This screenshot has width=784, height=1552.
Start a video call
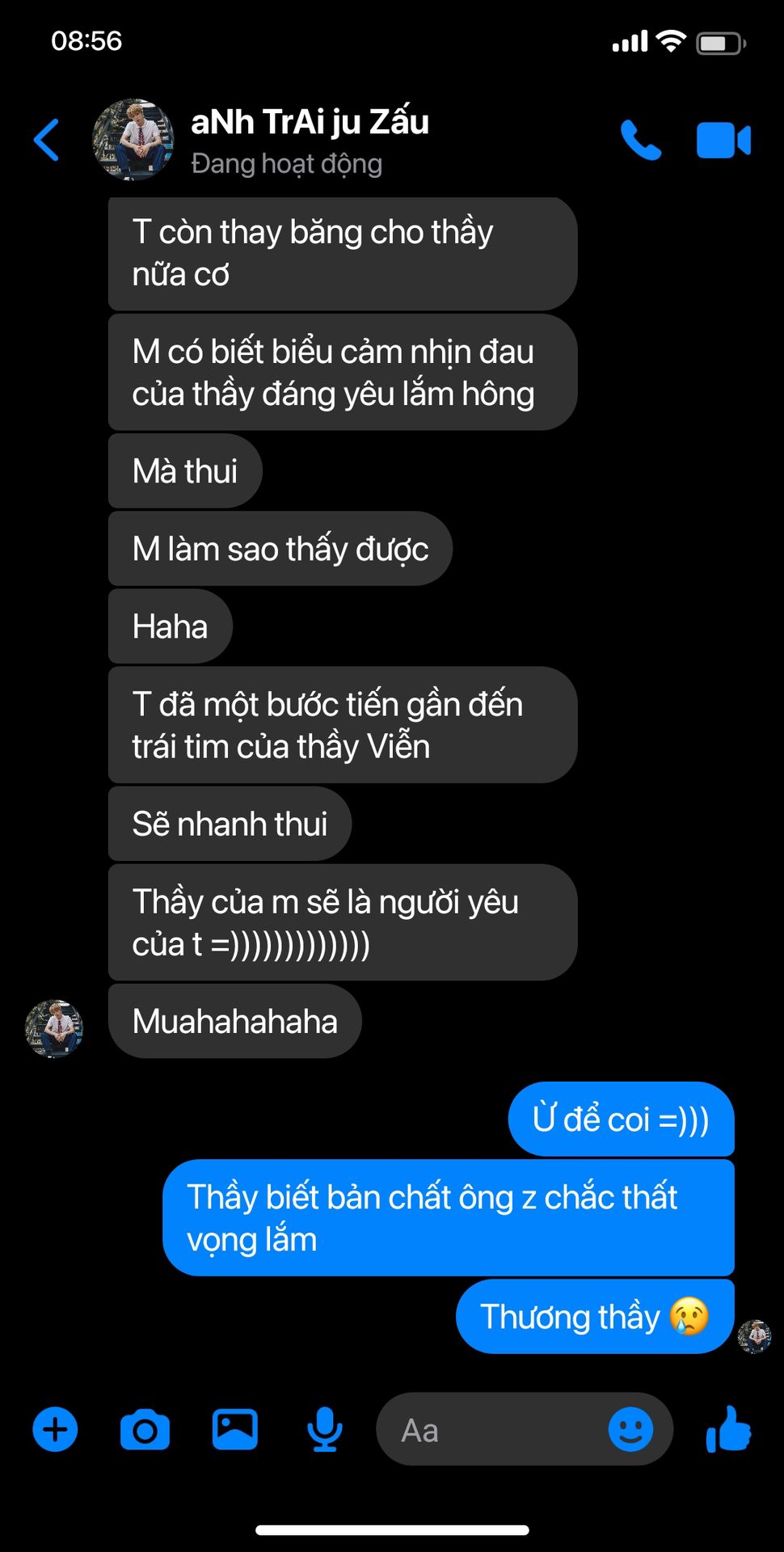(x=723, y=140)
